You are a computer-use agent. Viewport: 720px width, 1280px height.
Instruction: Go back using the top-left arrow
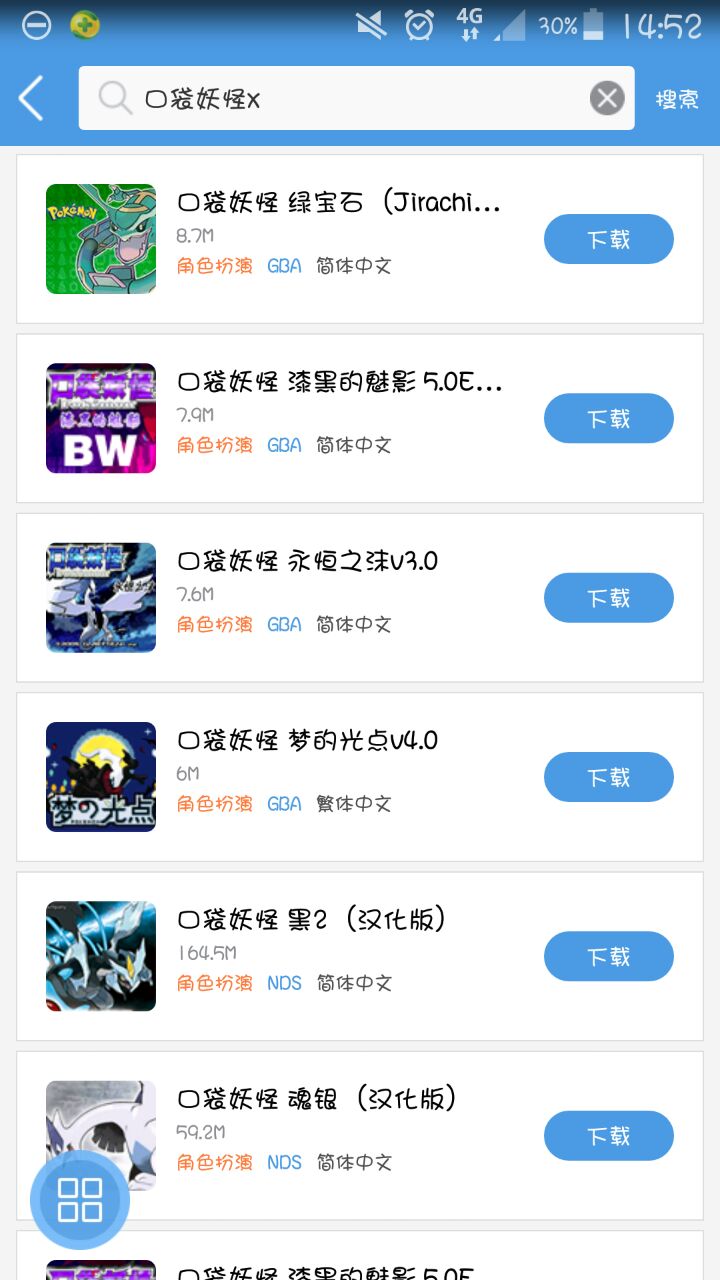pos(32,99)
